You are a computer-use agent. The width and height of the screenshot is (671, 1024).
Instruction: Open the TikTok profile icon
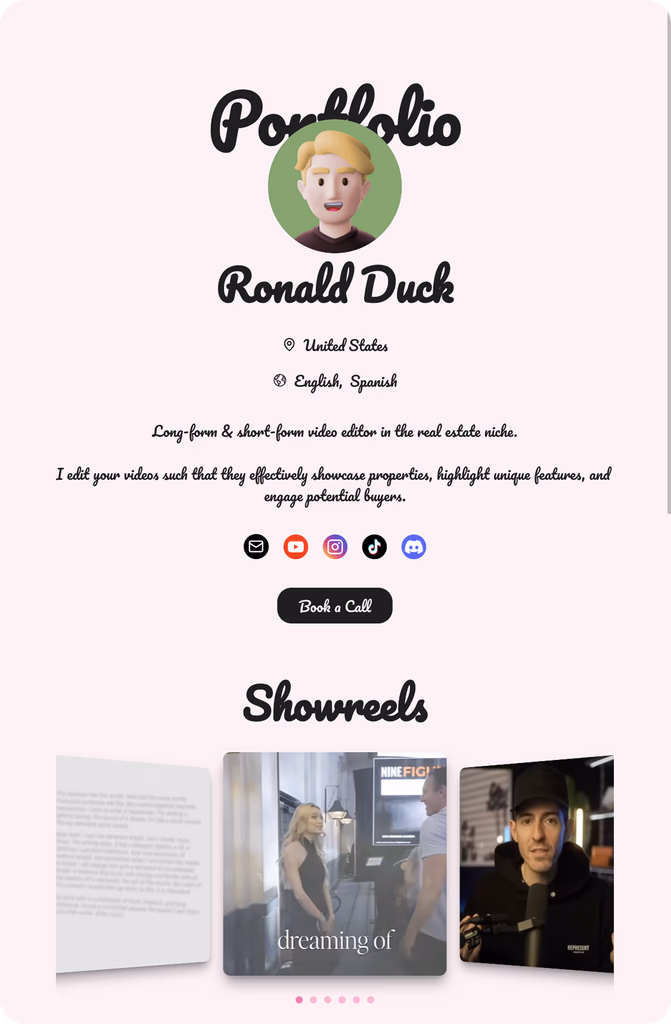point(374,547)
